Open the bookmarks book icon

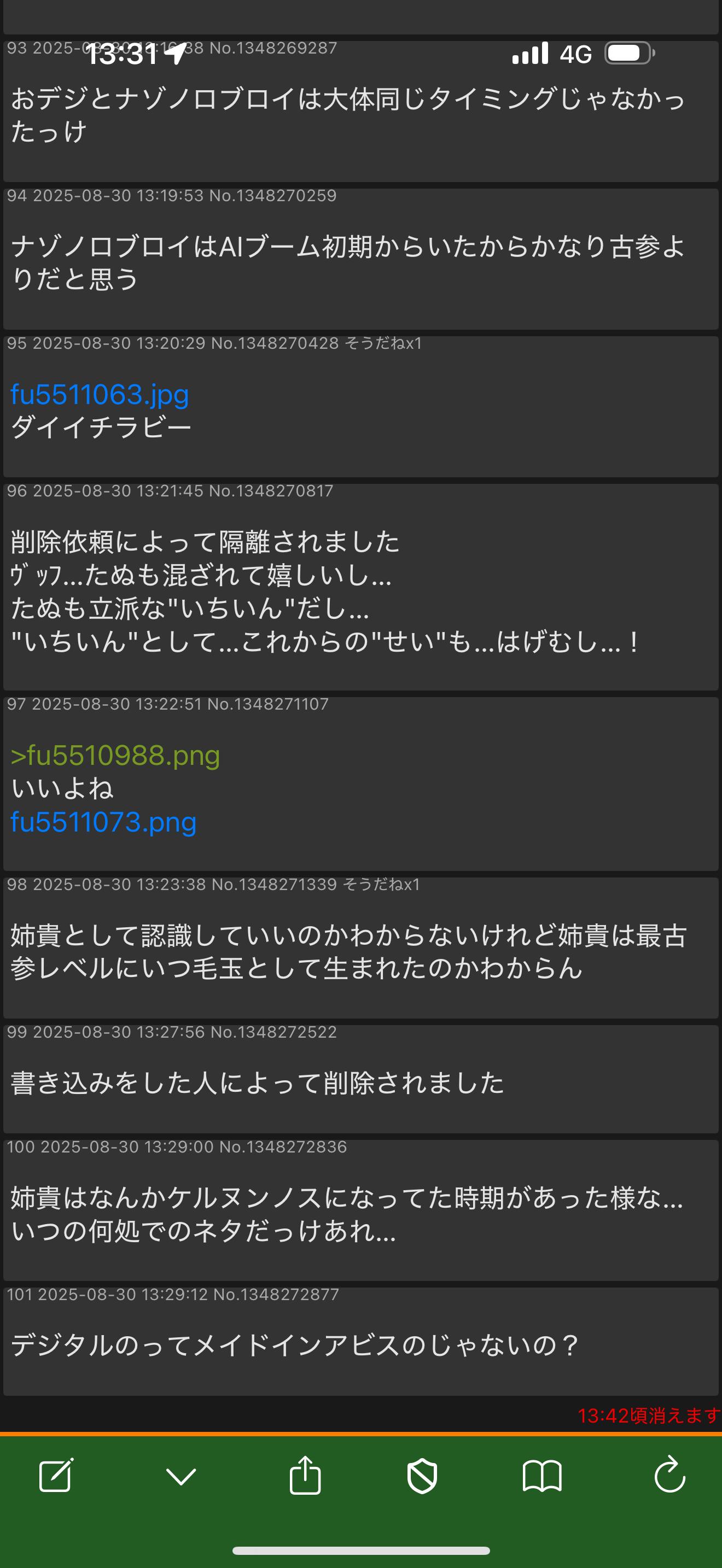click(x=542, y=1476)
